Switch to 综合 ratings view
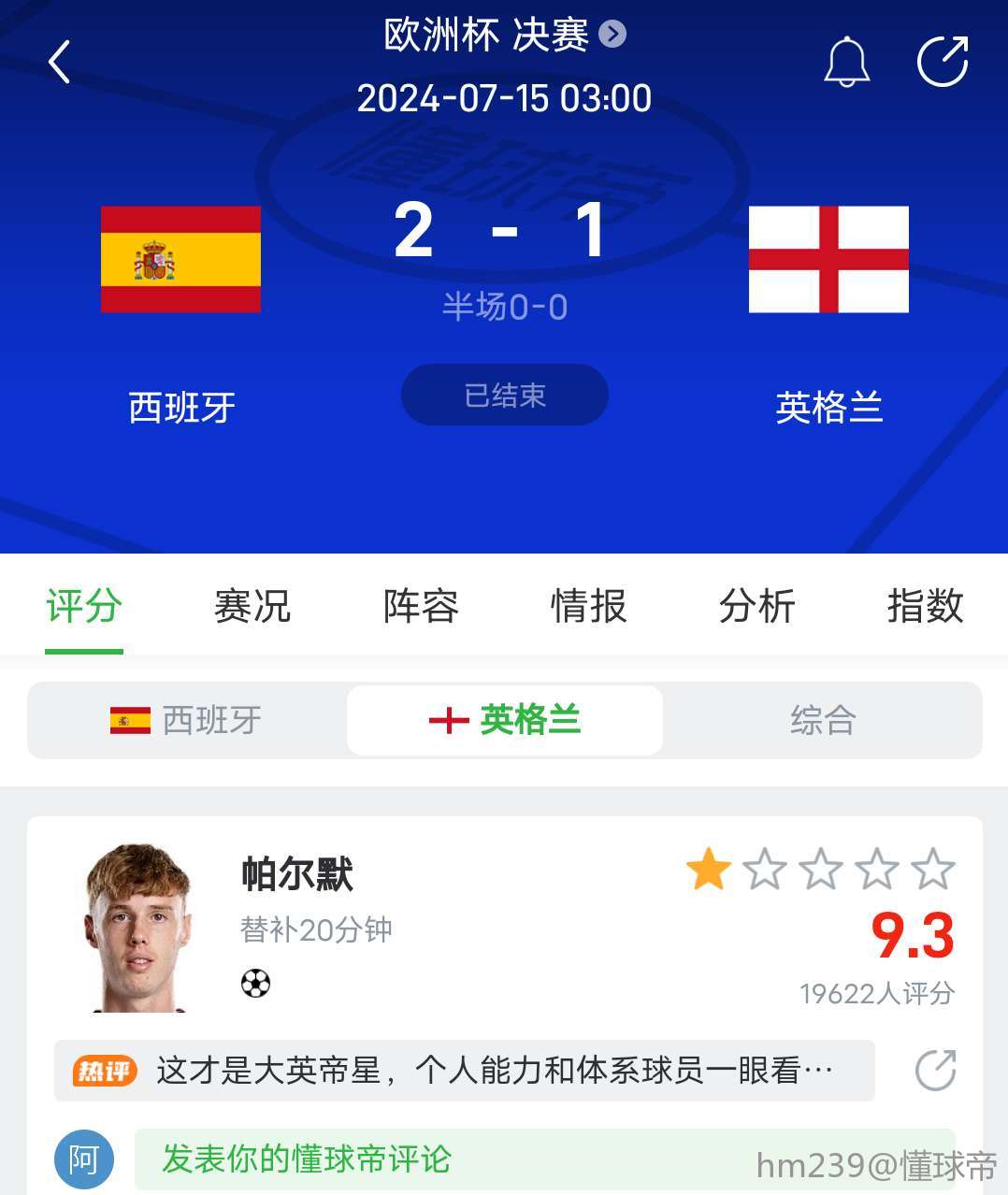Screen dimensions: 1008x1195 (822, 720)
